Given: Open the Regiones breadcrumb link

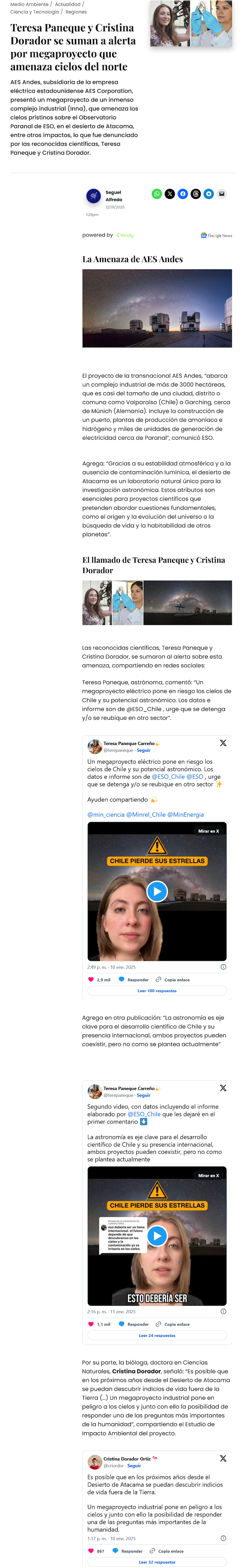Looking at the screenshot, I should coord(76,12).
